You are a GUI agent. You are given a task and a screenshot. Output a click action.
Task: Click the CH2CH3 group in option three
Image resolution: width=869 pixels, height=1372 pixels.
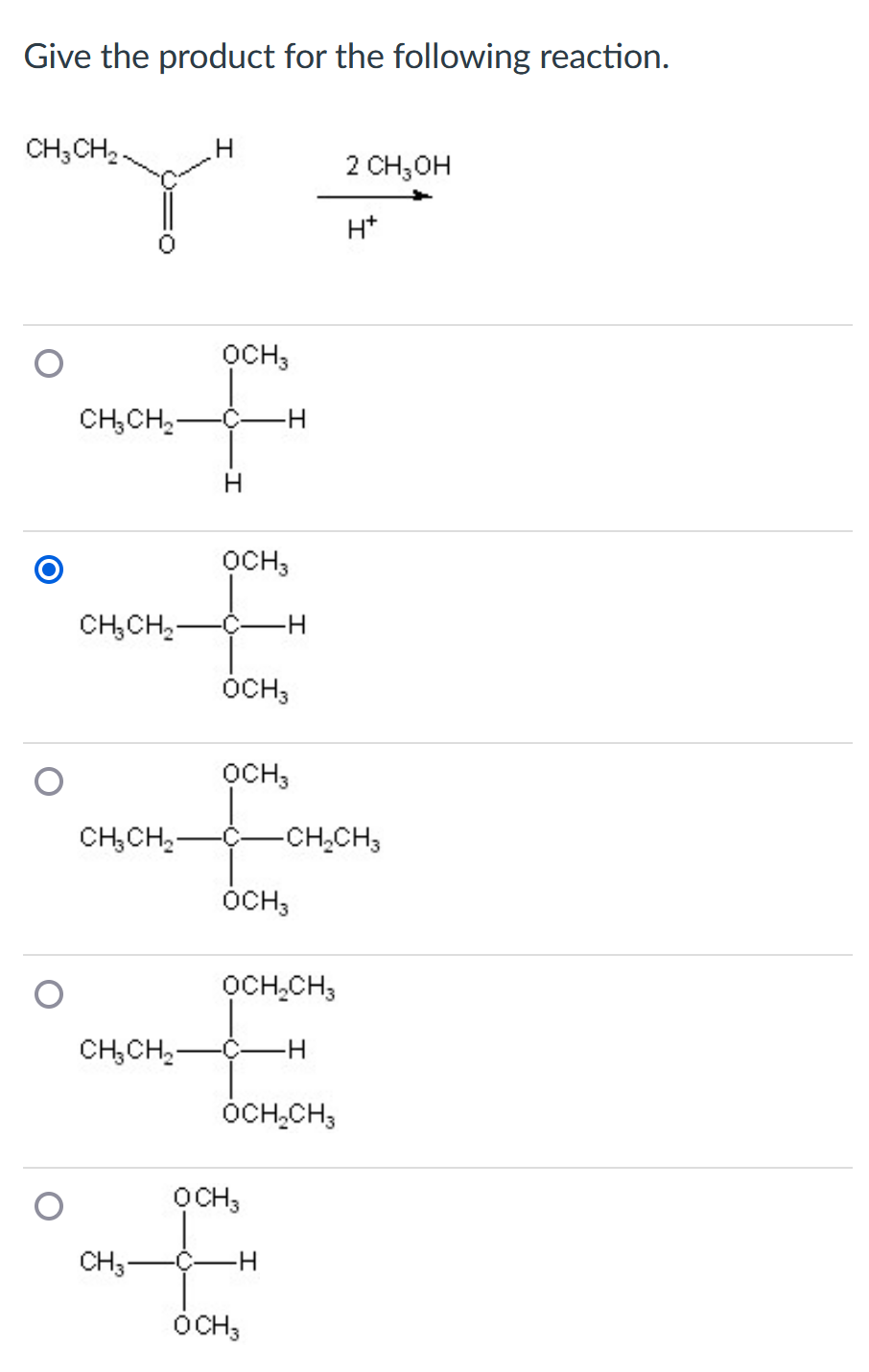point(338,837)
